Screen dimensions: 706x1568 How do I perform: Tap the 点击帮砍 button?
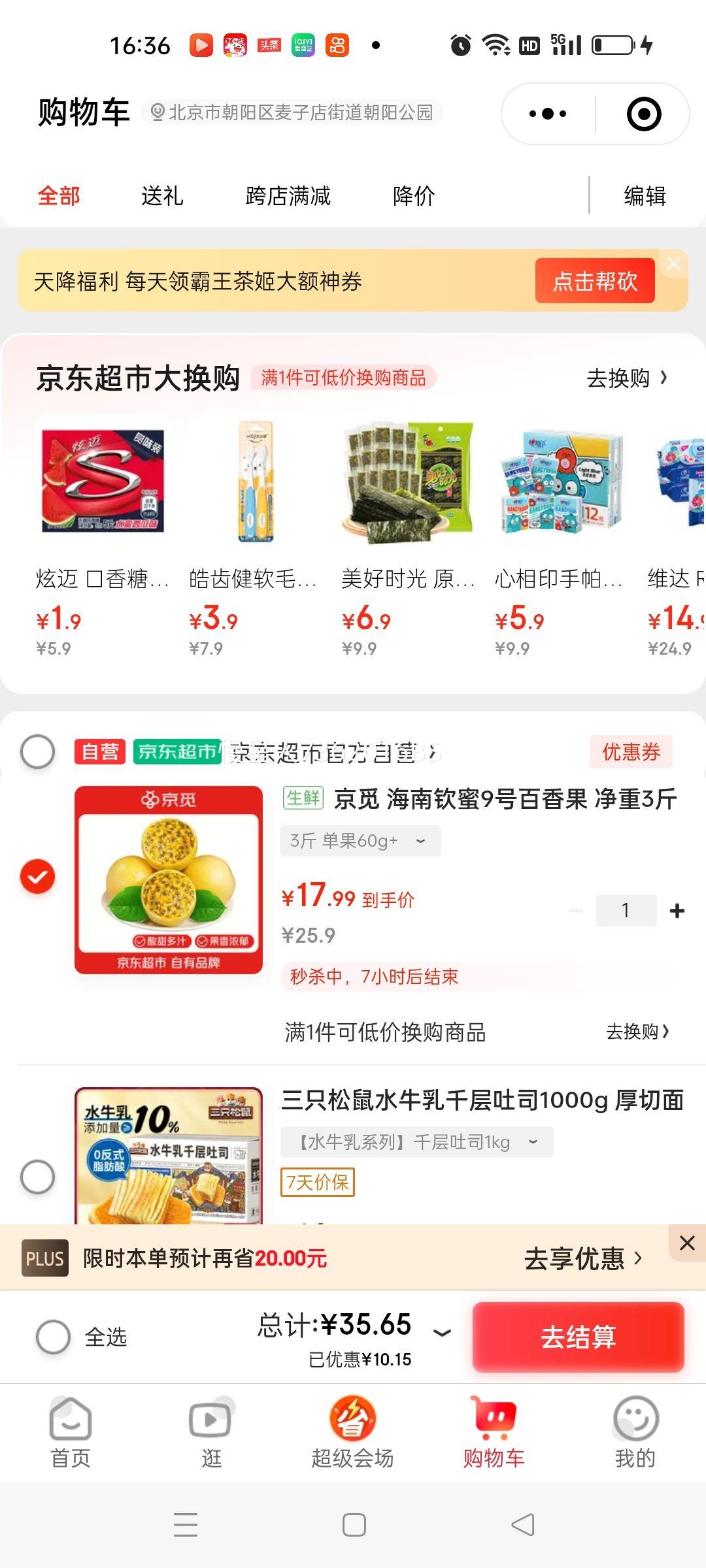click(594, 280)
